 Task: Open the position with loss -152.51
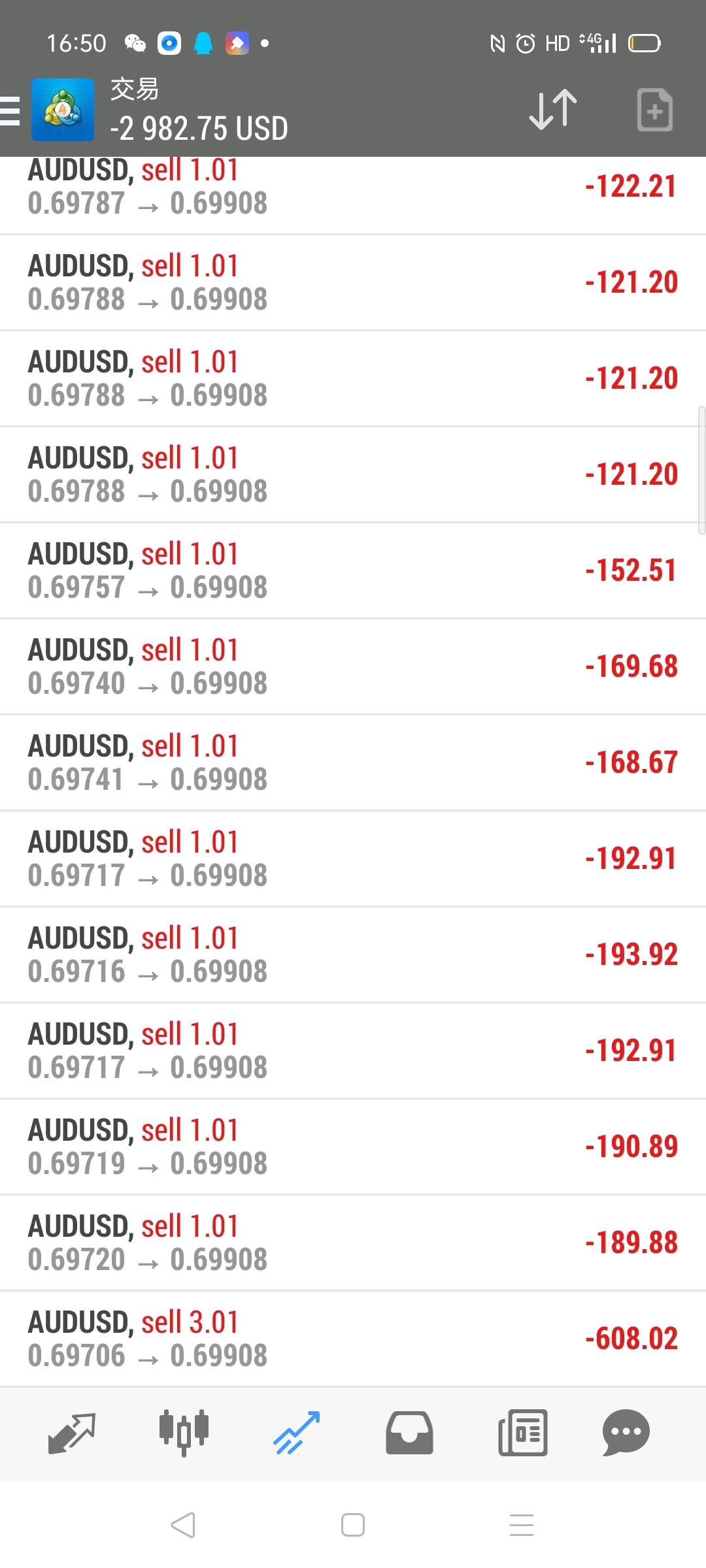coord(353,570)
